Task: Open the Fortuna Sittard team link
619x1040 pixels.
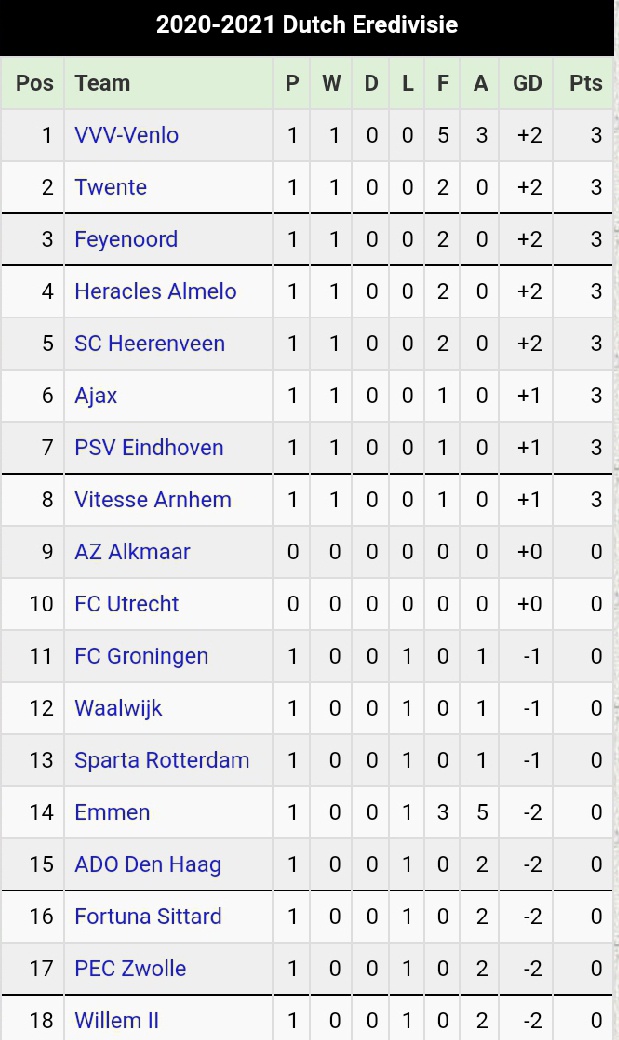Action: tap(148, 916)
